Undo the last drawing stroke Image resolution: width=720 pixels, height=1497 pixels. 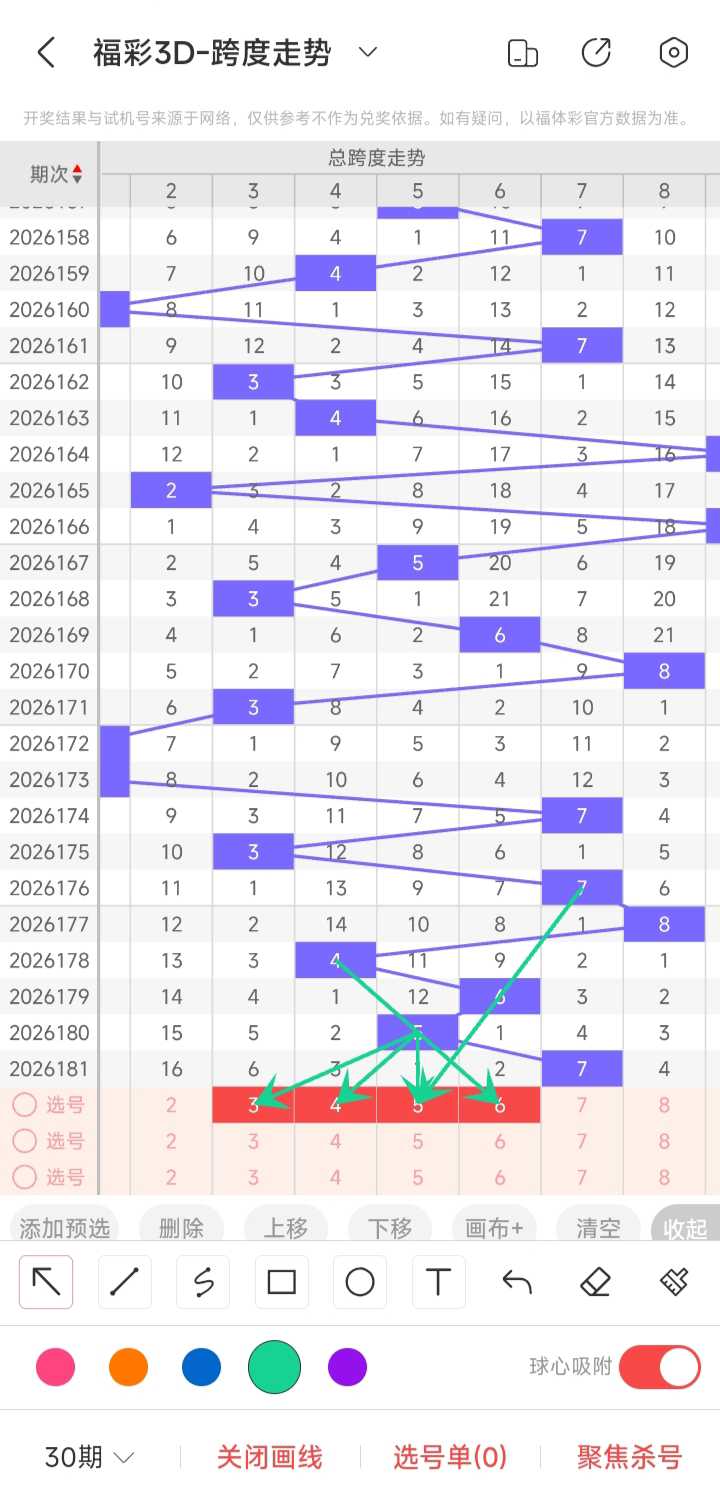click(x=517, y=1282)
